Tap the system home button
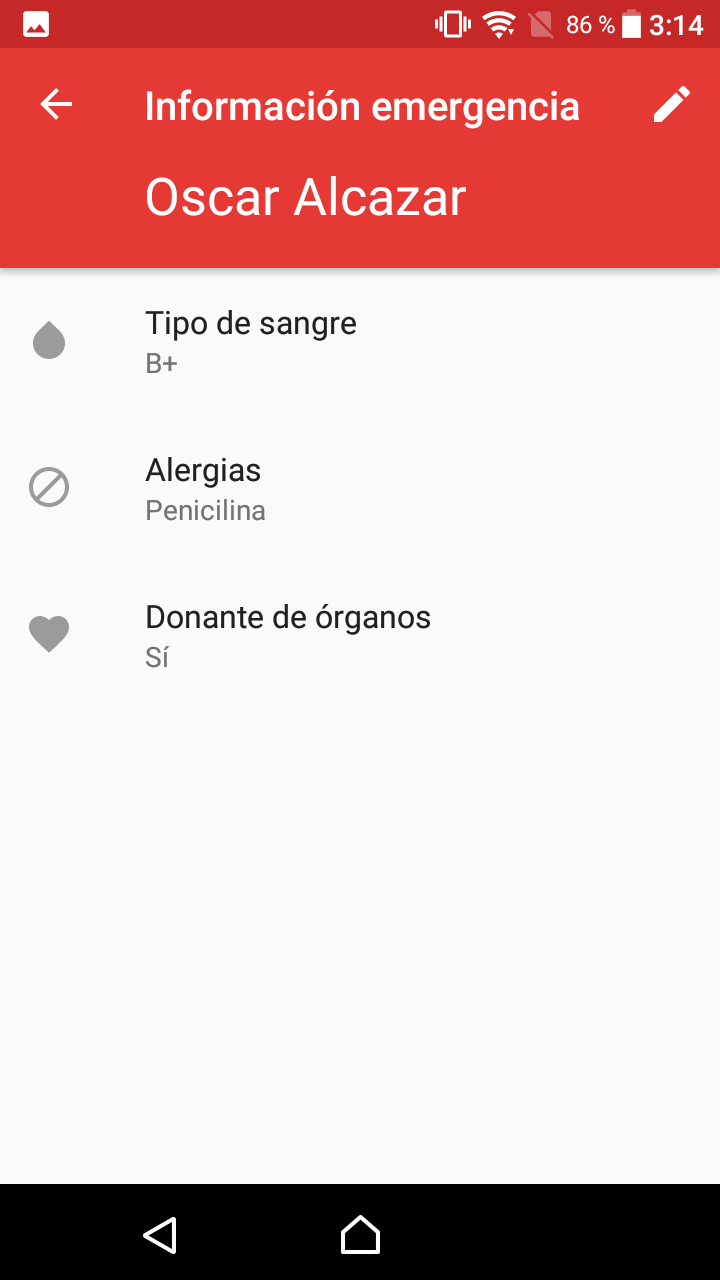The image size is (720, 1280). [x=360, y=1235]
